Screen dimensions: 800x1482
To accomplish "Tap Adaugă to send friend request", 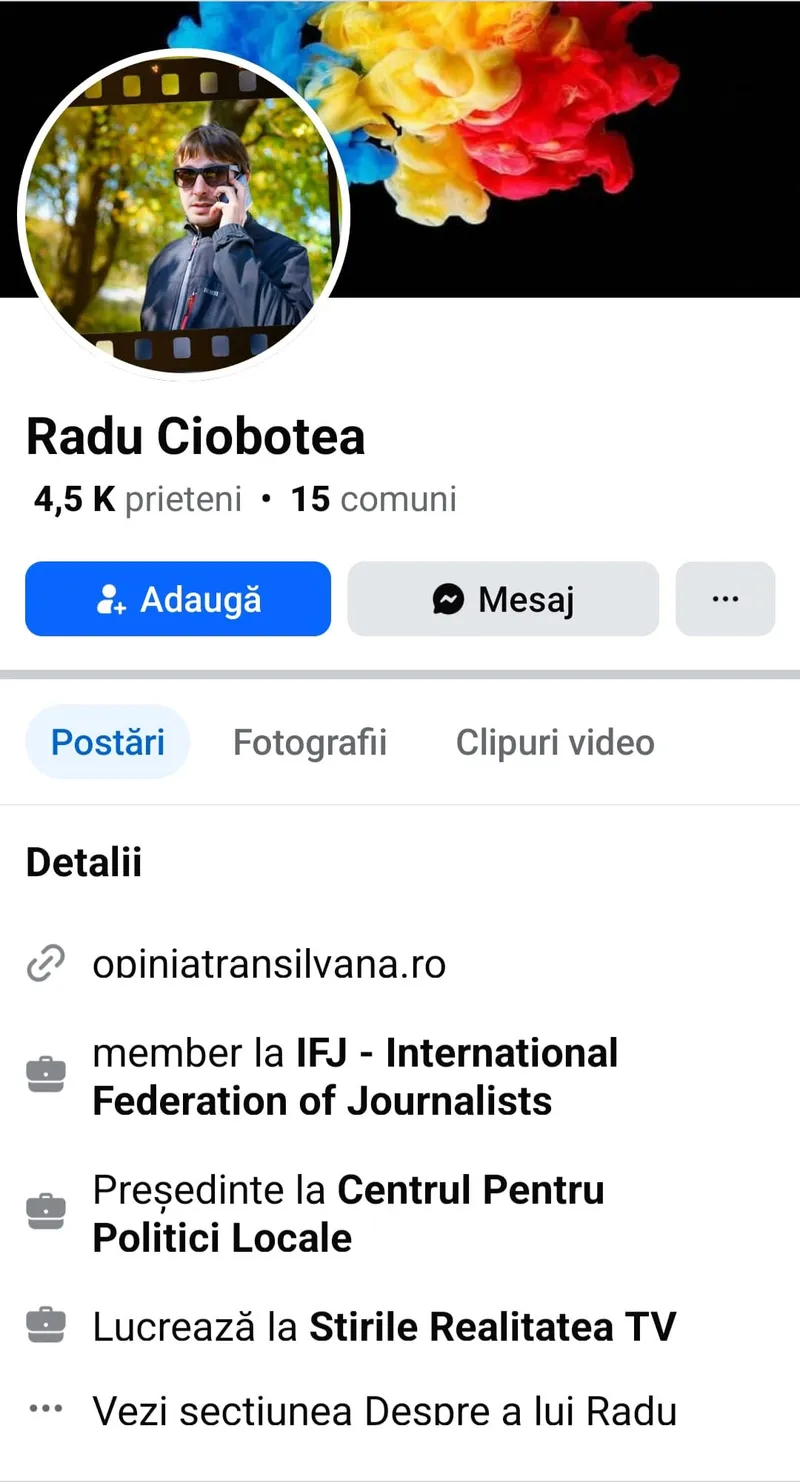I will coord(178,599).
